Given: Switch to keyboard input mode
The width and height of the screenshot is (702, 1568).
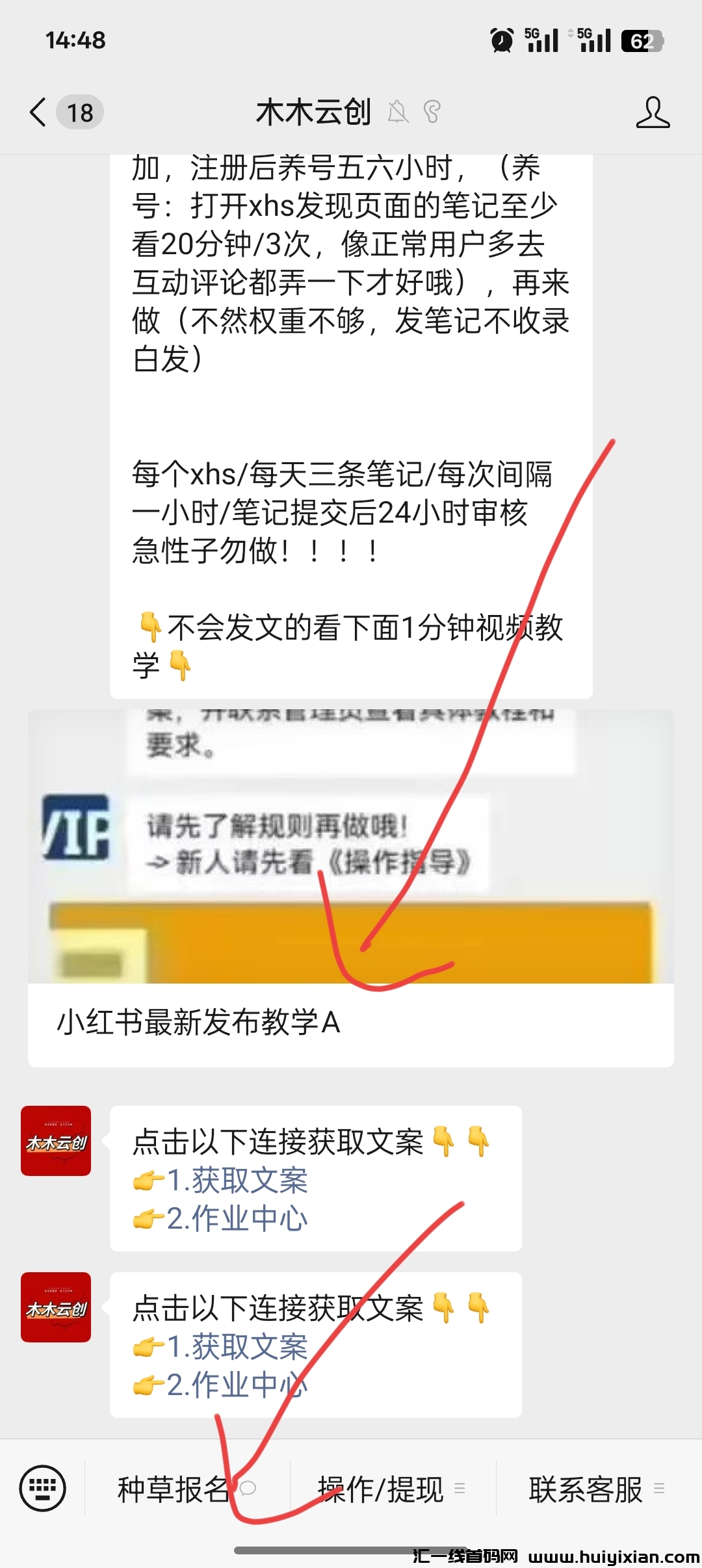Looking at the screenshot, I should [x=42, y=1488].
